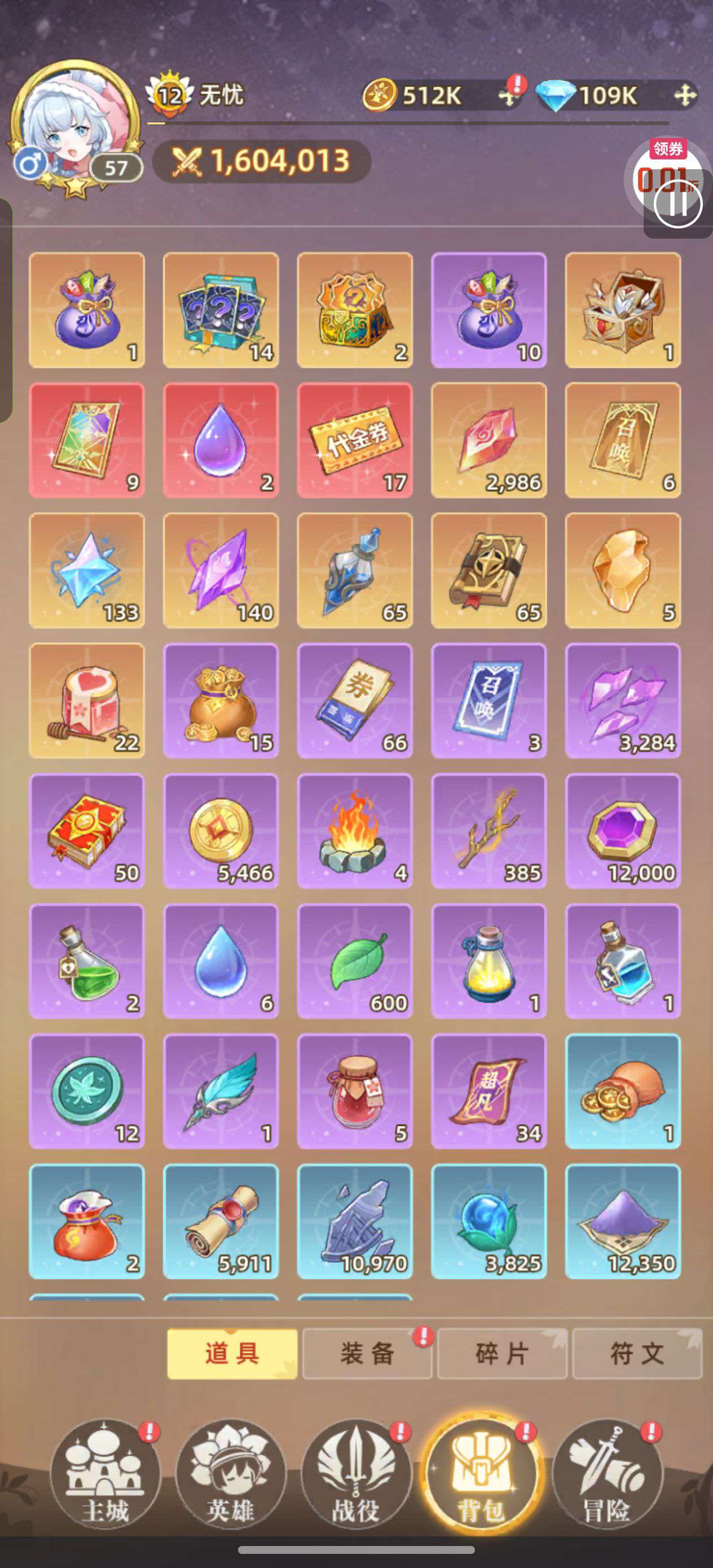Go to 主城 main city
This screenshot has height=1568, width=713.
pyautogui.click(x=105, y=1475)
